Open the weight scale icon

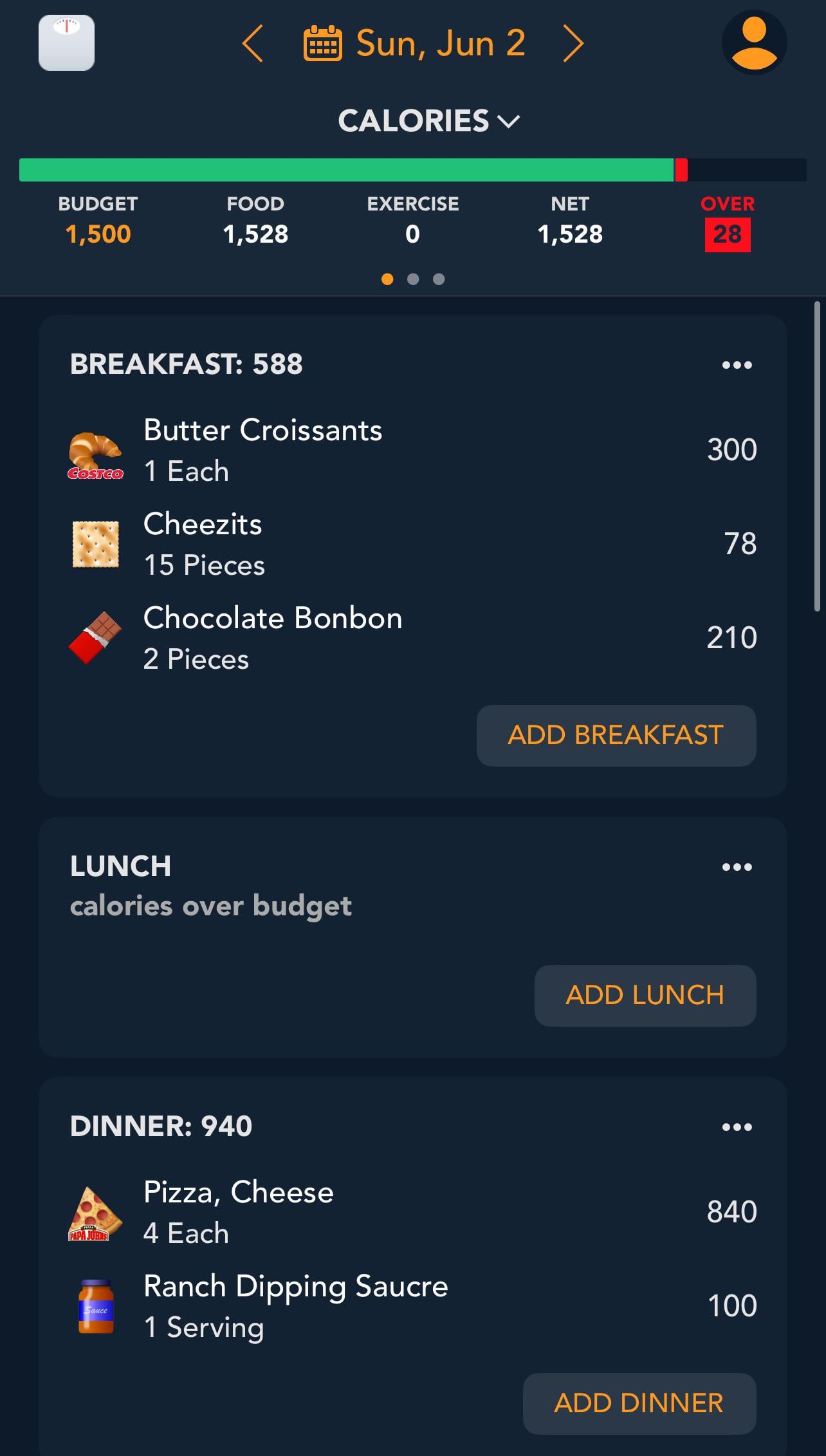tap(66, 43)
